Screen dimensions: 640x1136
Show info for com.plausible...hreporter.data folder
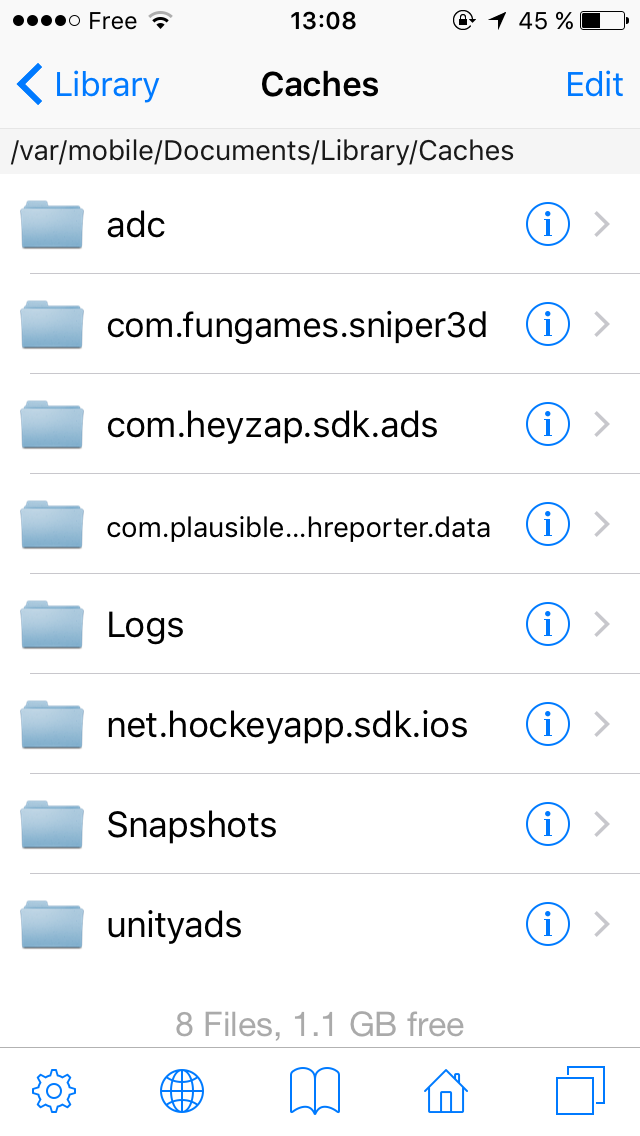point(547,525)
